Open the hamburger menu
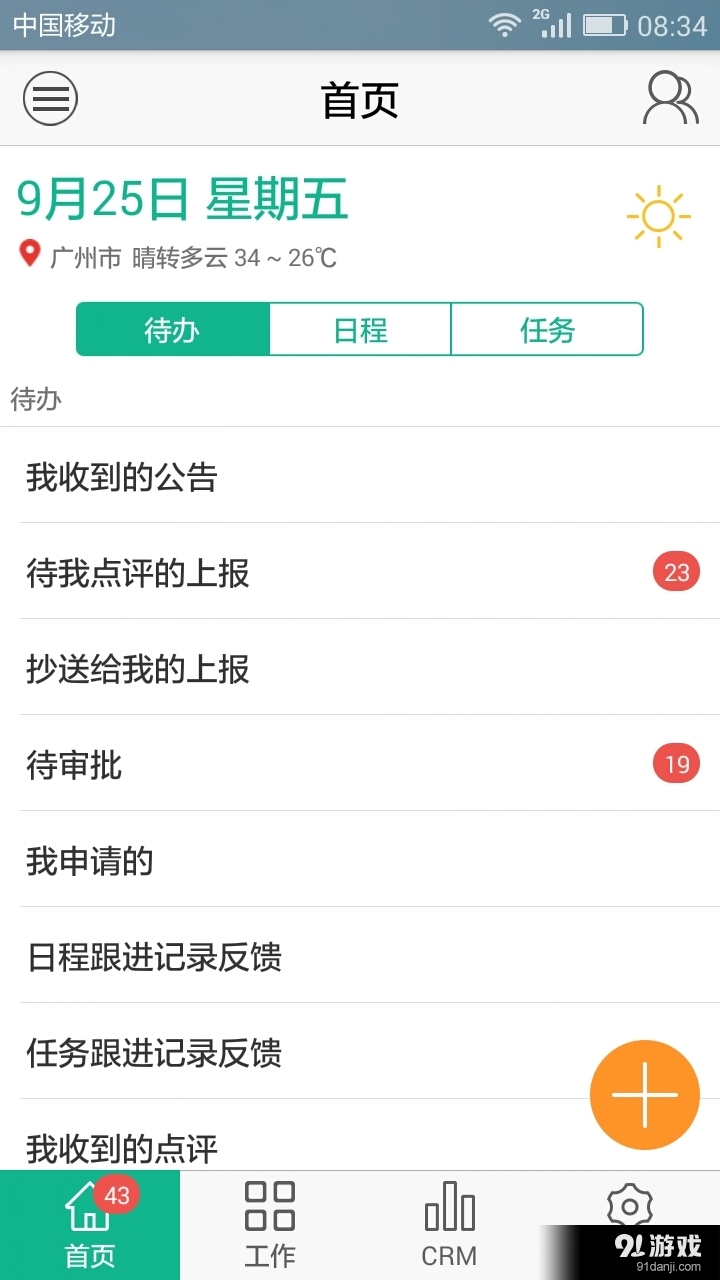 [50, 98]
